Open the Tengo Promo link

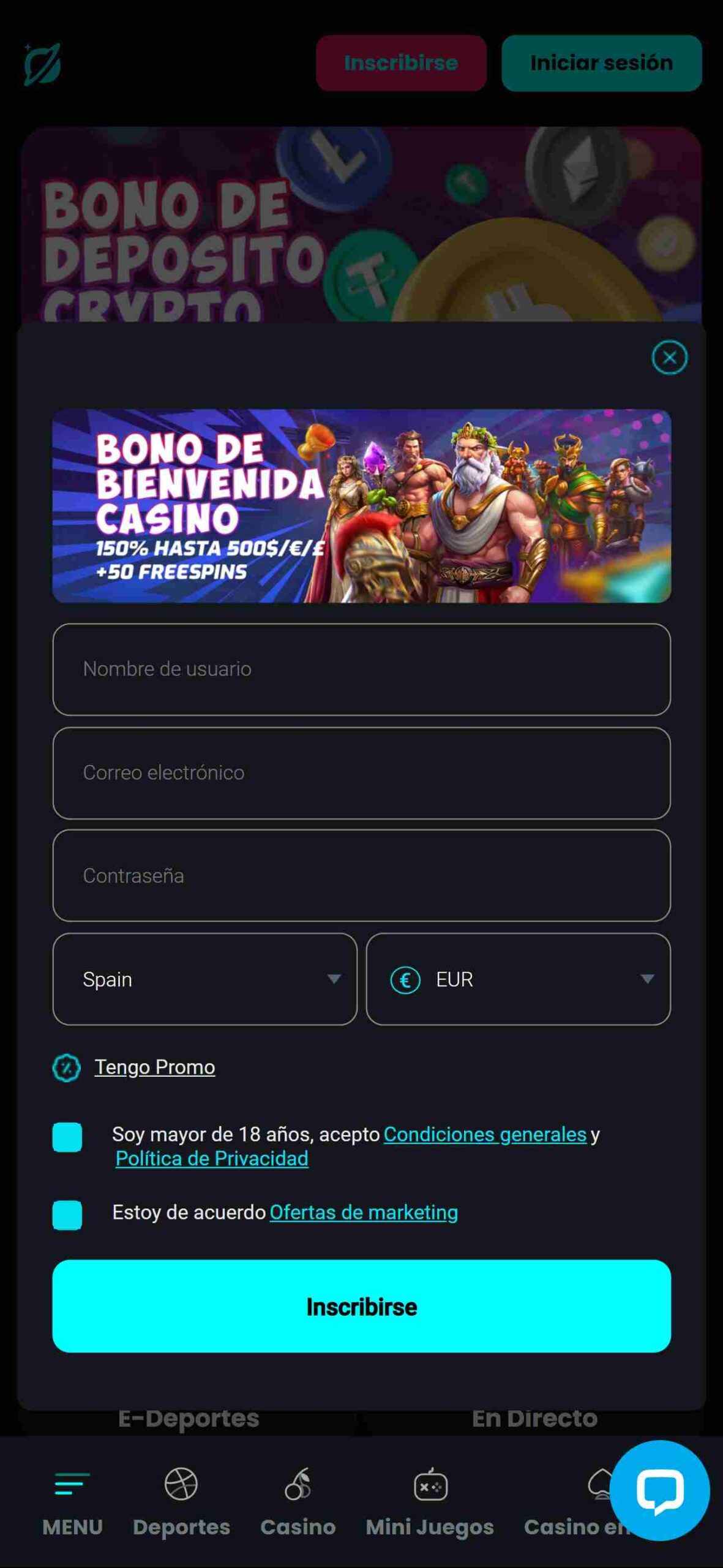154,1067
